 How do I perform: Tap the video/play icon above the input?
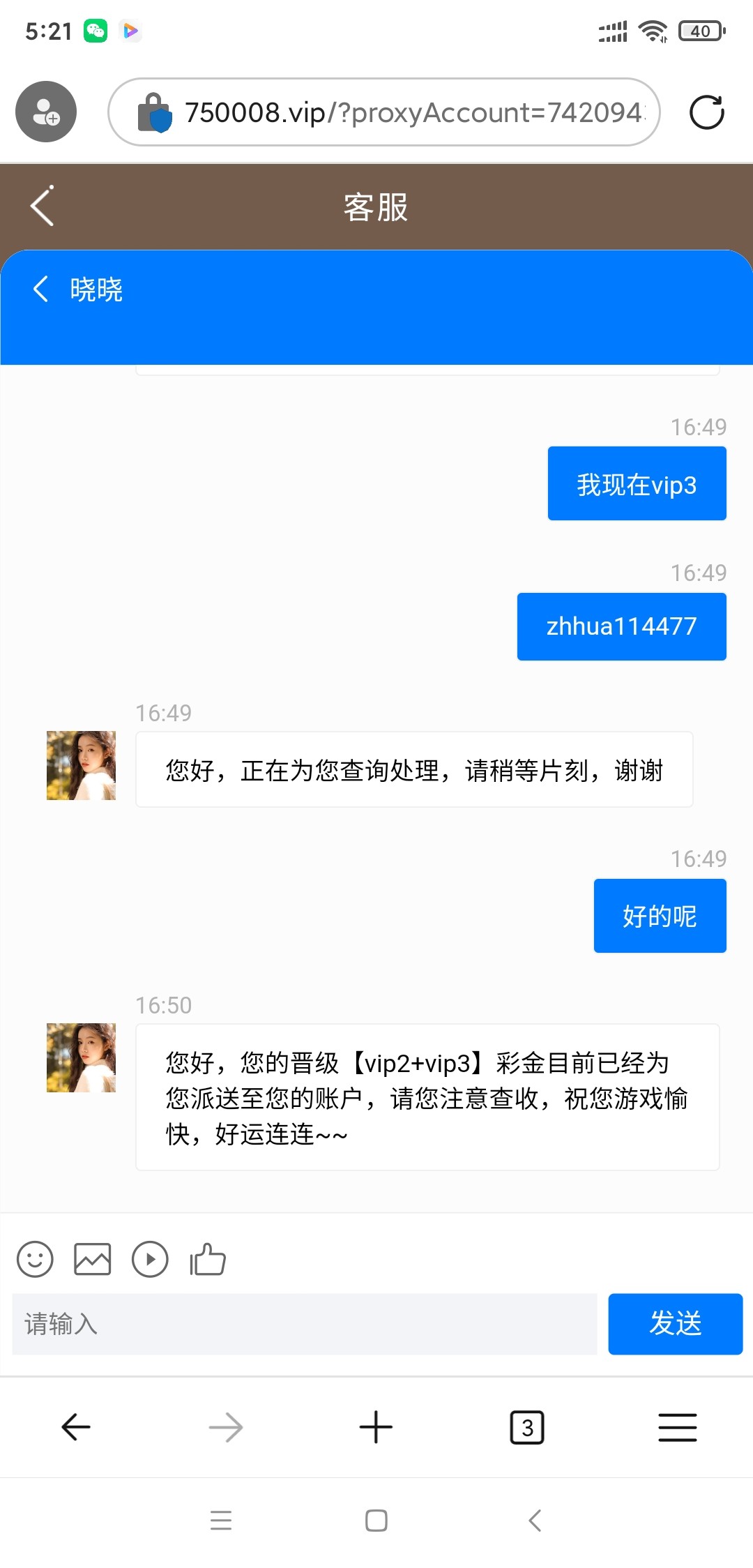[150, 1259]
